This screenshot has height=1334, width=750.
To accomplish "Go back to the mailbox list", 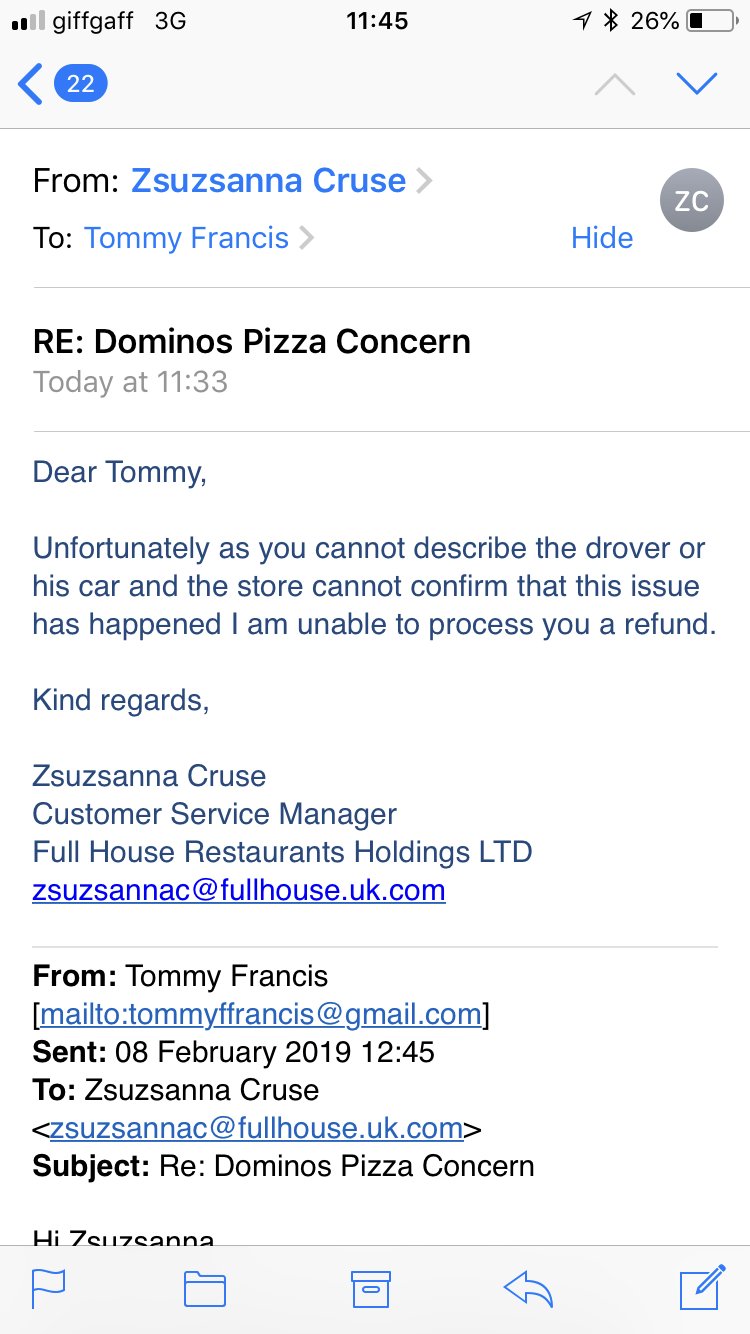I will point(62,84).
